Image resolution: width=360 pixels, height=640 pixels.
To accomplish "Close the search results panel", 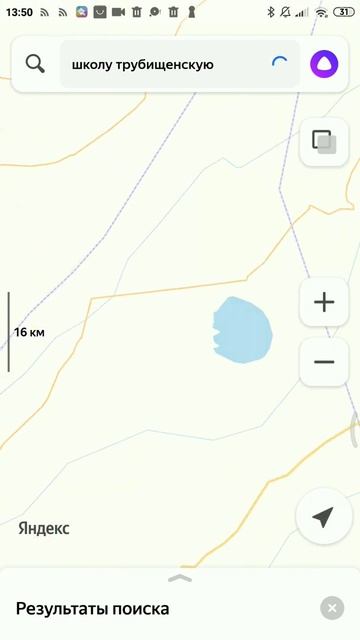I will [x=332, y=608].
